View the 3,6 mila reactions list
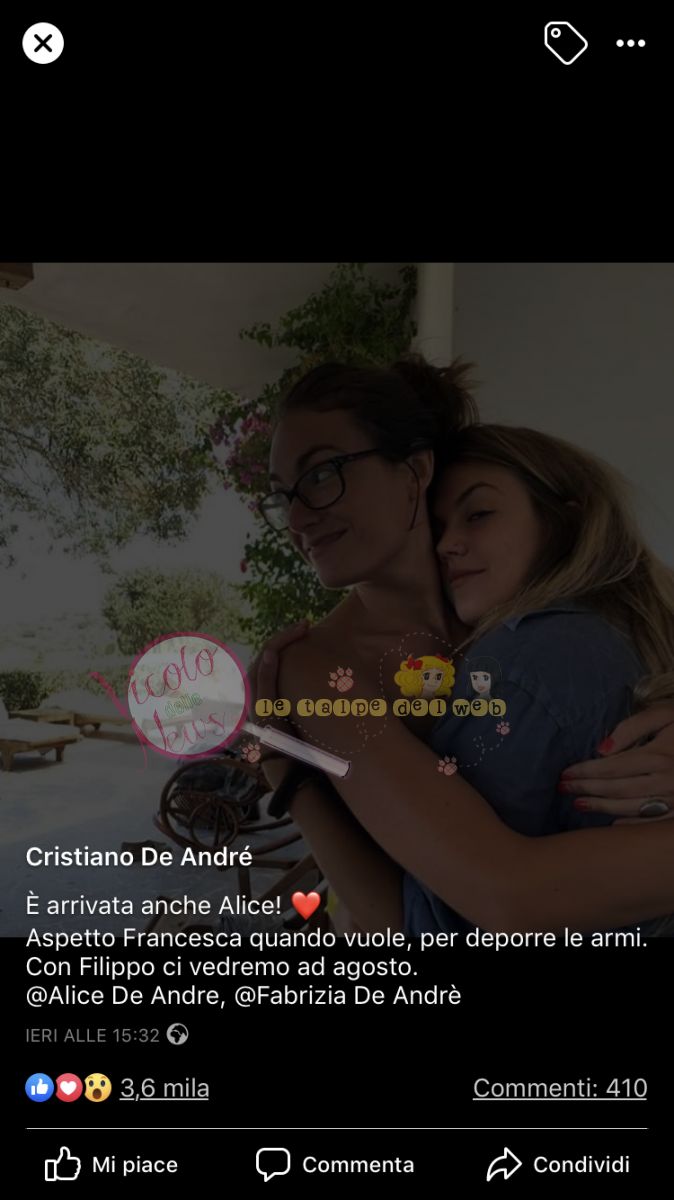 coord(164,1088)
